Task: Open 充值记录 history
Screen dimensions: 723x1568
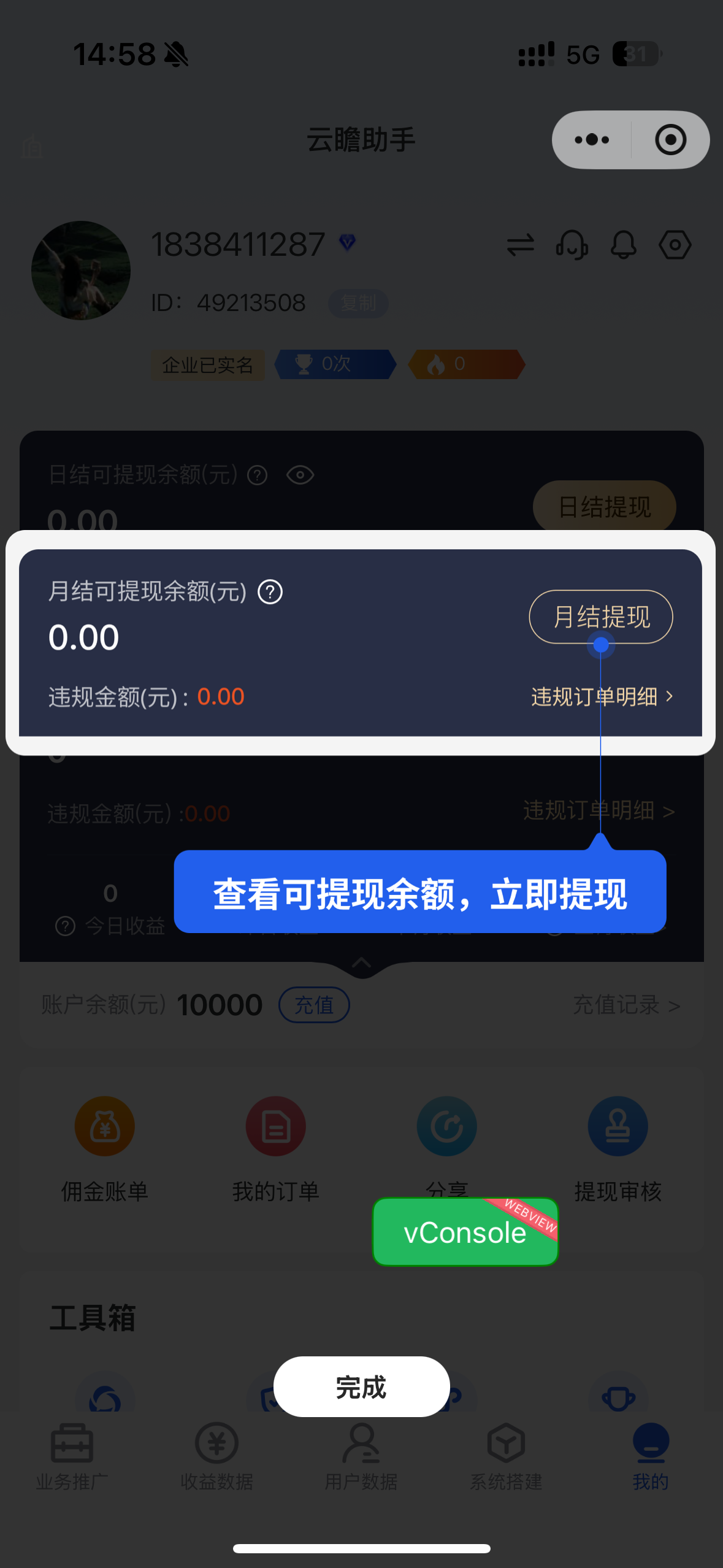Action: (625, 1005)
